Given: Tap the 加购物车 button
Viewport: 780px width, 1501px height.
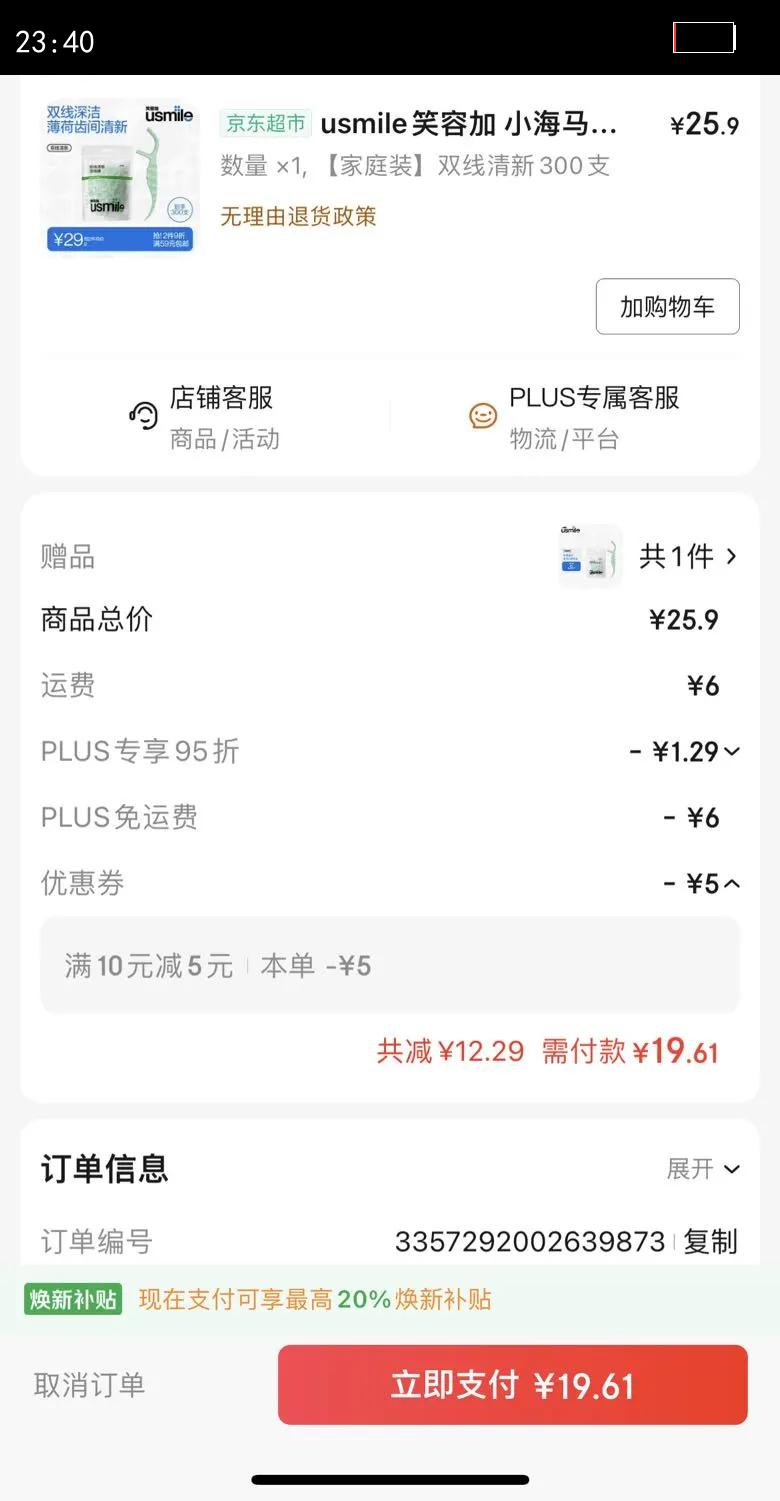Looking at the screenshot, I should (667, 306).
